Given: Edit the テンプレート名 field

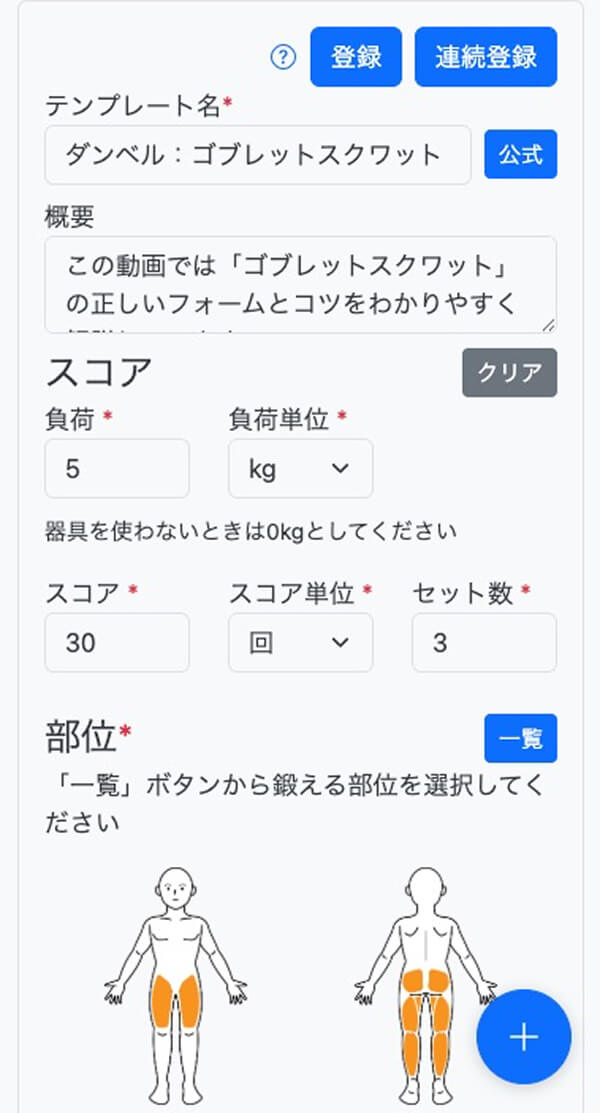Looking at the screenshot, I should pos(257,155).
